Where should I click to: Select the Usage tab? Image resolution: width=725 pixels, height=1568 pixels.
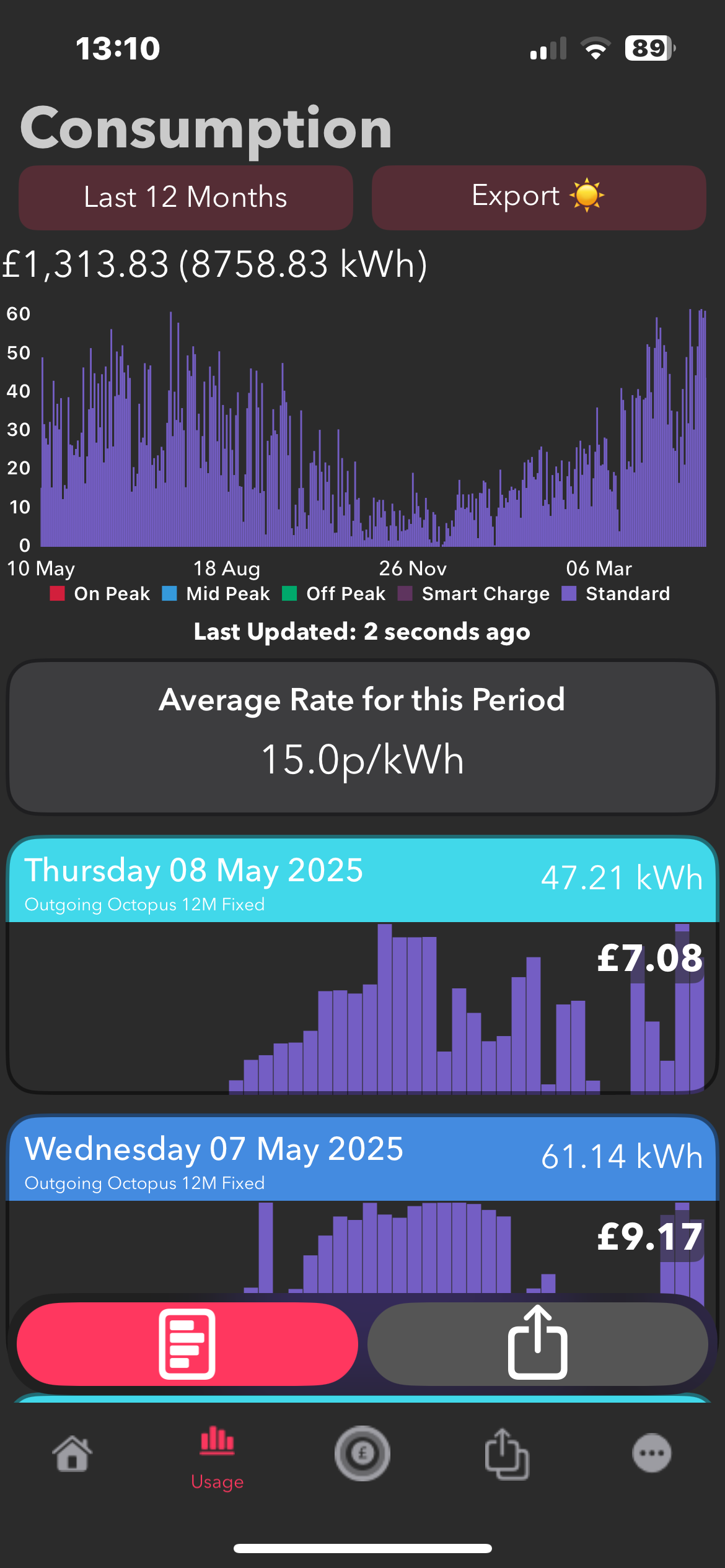(x=217, y=1459)
